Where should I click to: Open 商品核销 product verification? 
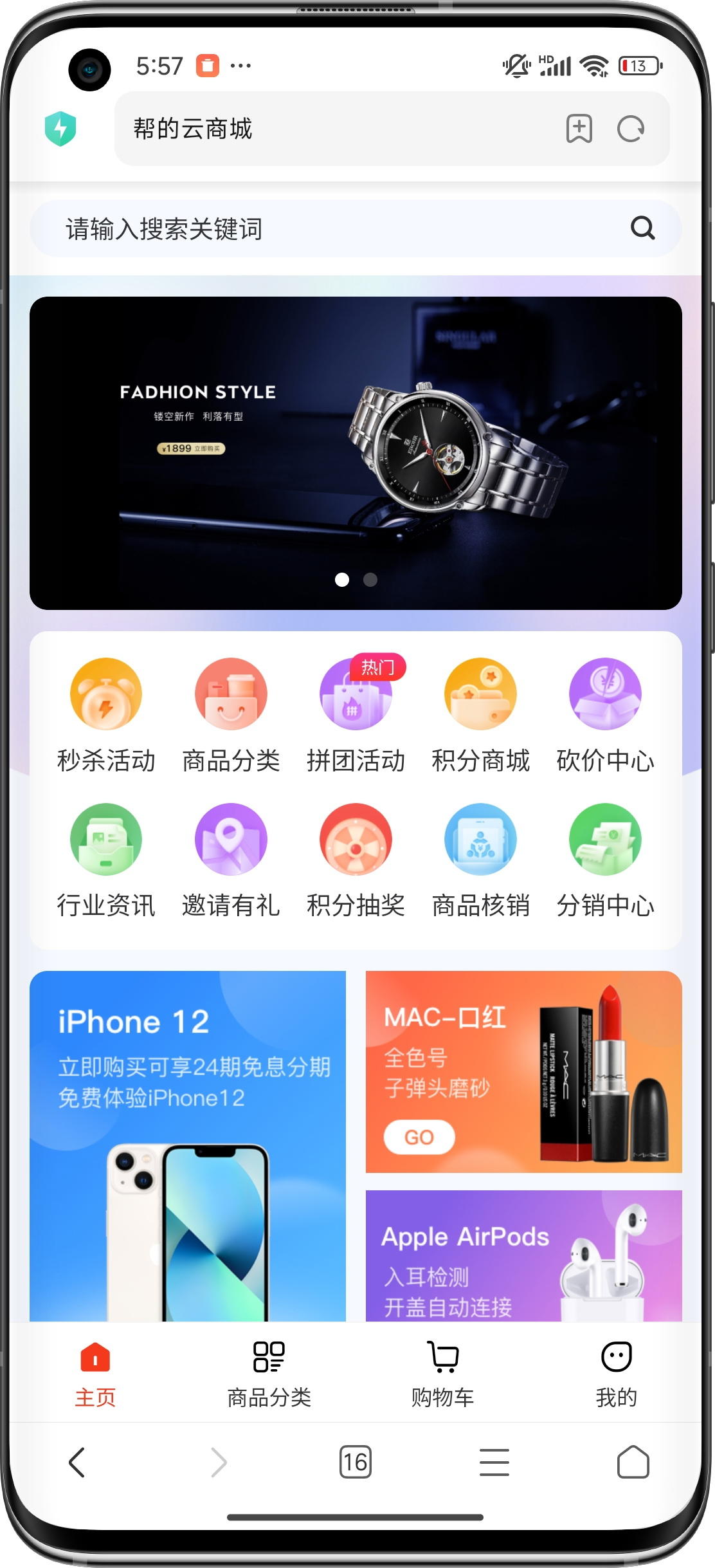point(480,860)
